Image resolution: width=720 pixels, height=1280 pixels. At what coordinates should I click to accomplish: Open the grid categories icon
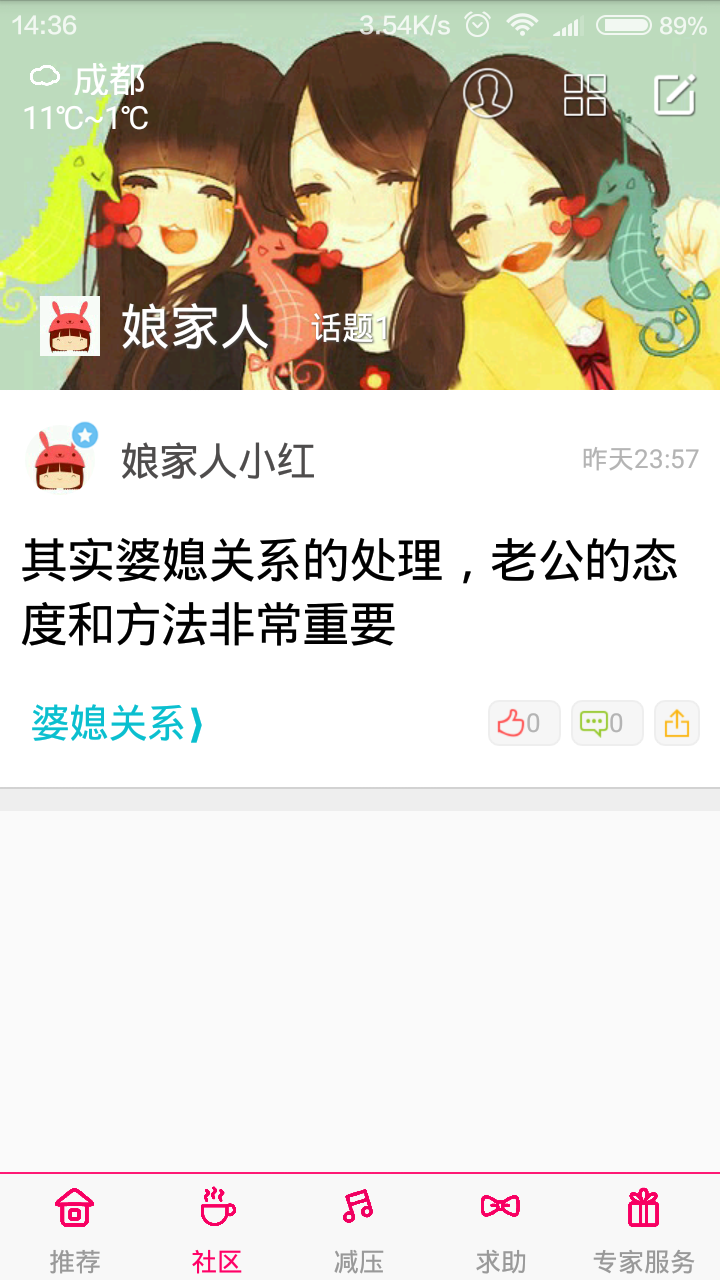click(x=585, y=95)
